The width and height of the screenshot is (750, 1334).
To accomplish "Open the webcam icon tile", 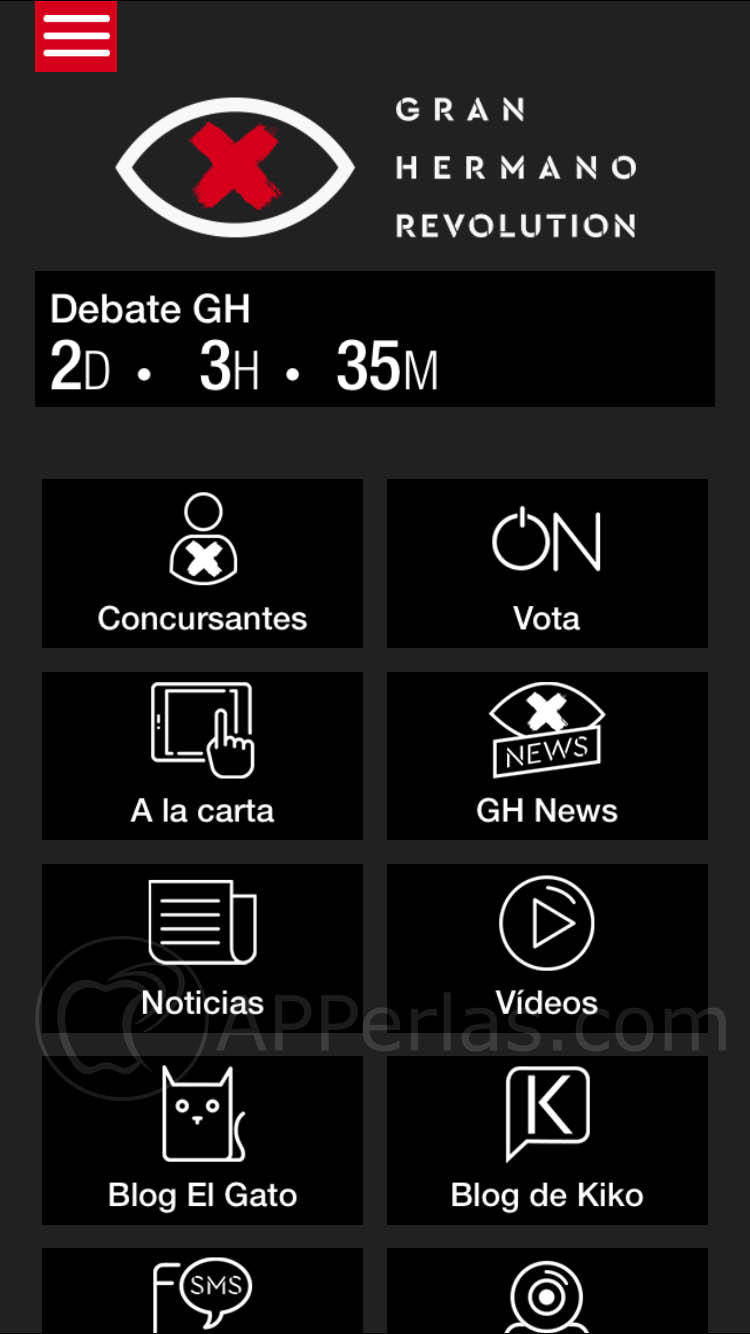I will coord(547,1292).
